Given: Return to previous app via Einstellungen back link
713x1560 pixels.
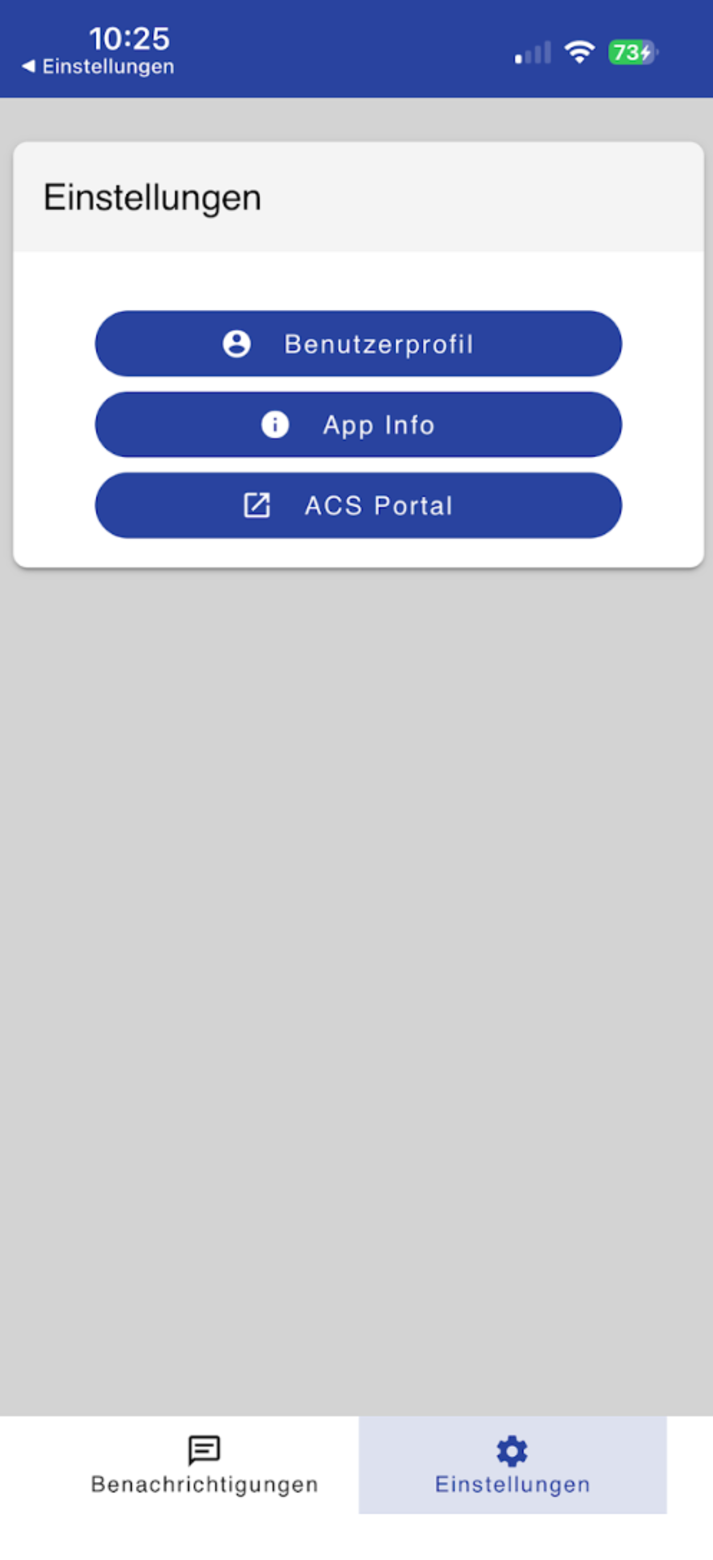Looking at the screenshot, I should (x=98, y=67).
